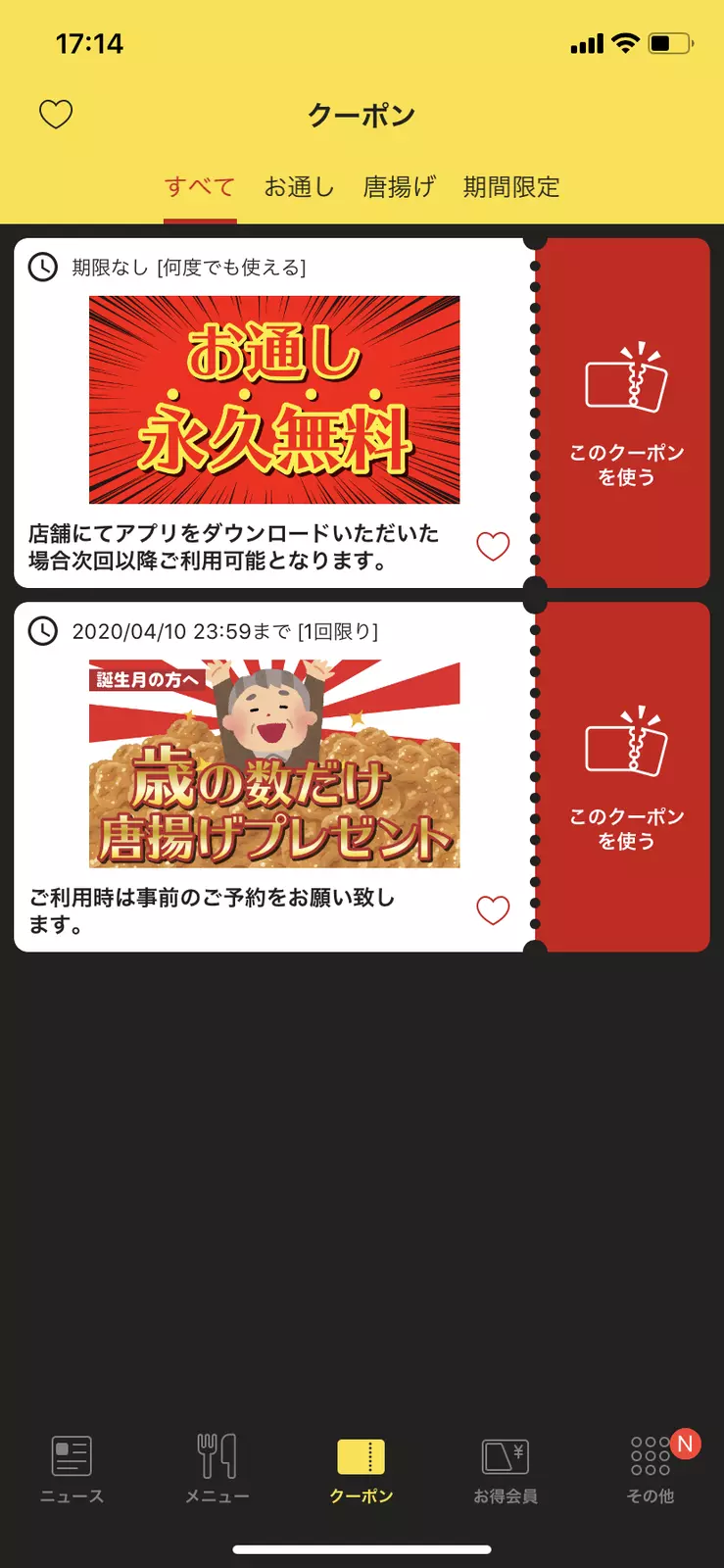Show the 唐揚げ coupons tab

pos(399,187)
